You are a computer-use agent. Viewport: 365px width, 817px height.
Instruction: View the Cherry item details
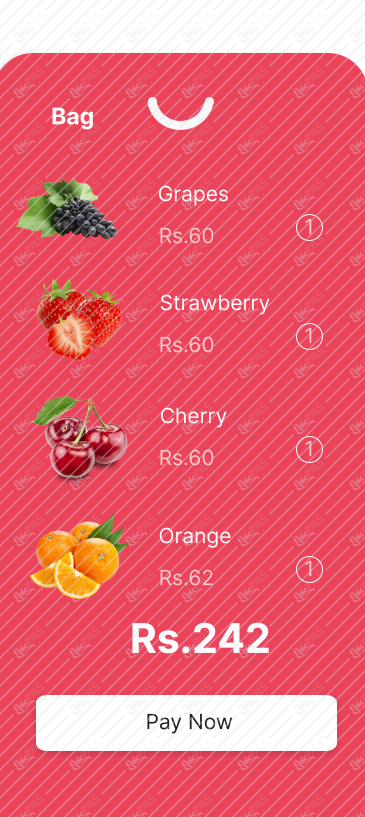coord(193,416)
